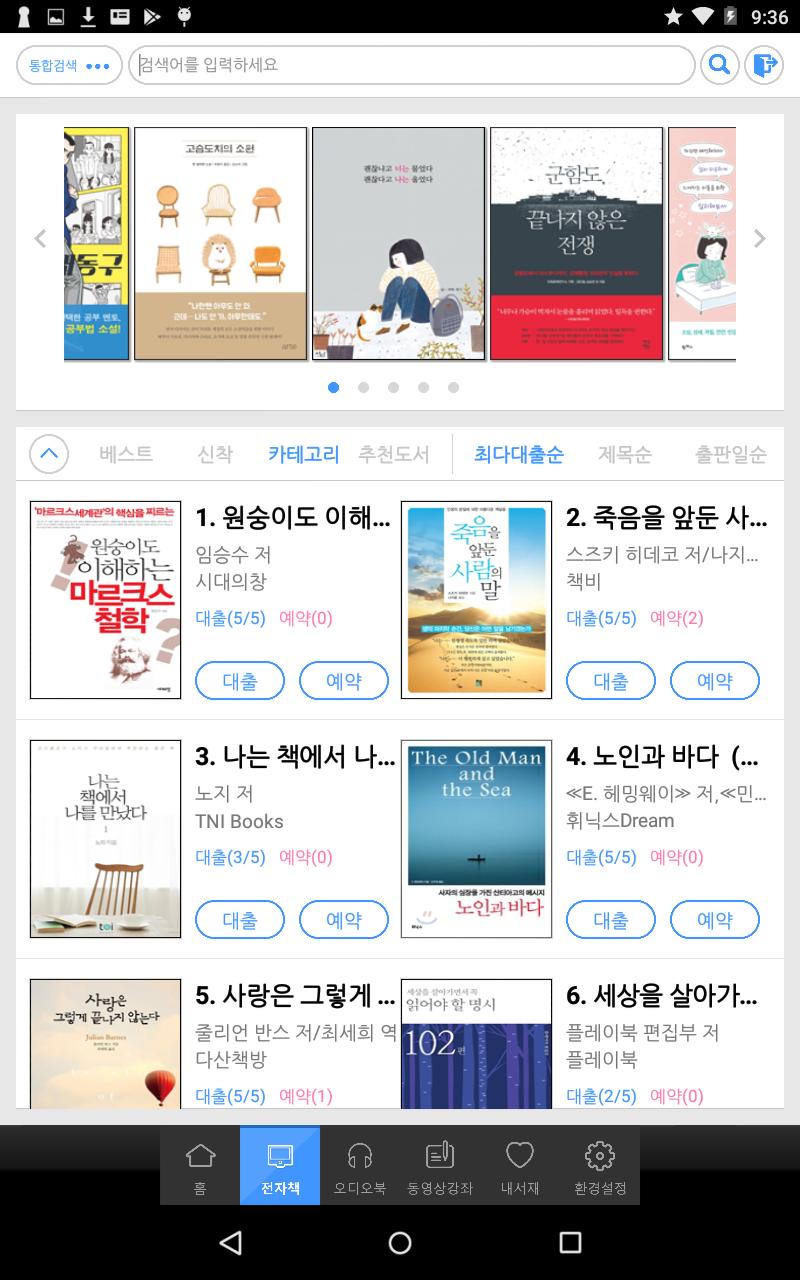Switch to the 신착 tab
800x1280 pixels.
(215, 454)
